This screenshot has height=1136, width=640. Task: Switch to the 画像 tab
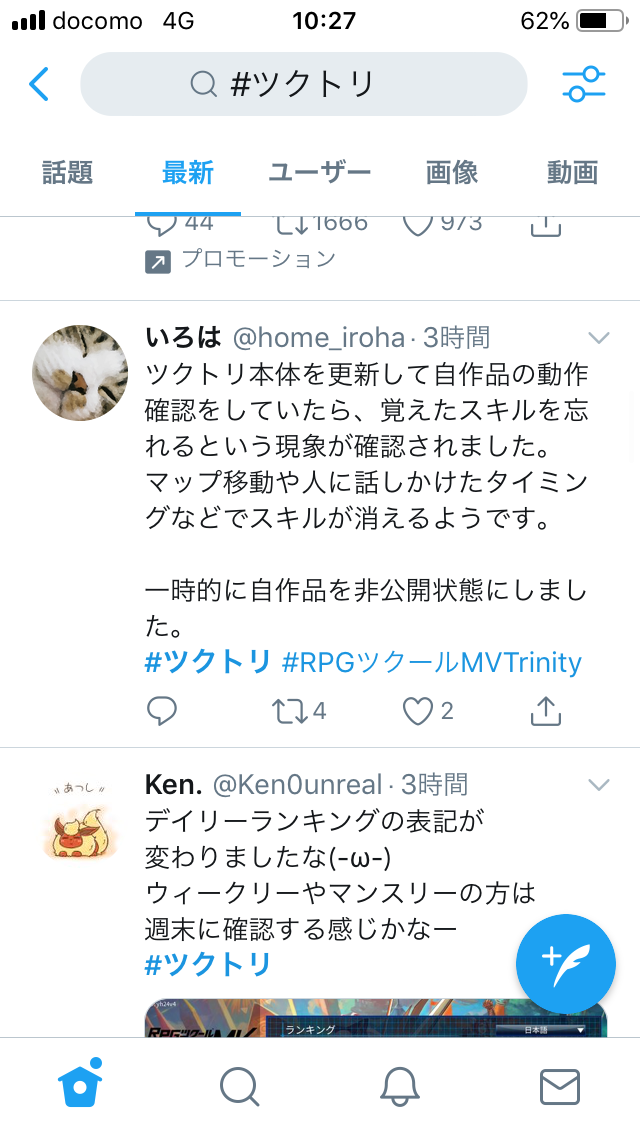pyautogui.click(x=452, y=173)
